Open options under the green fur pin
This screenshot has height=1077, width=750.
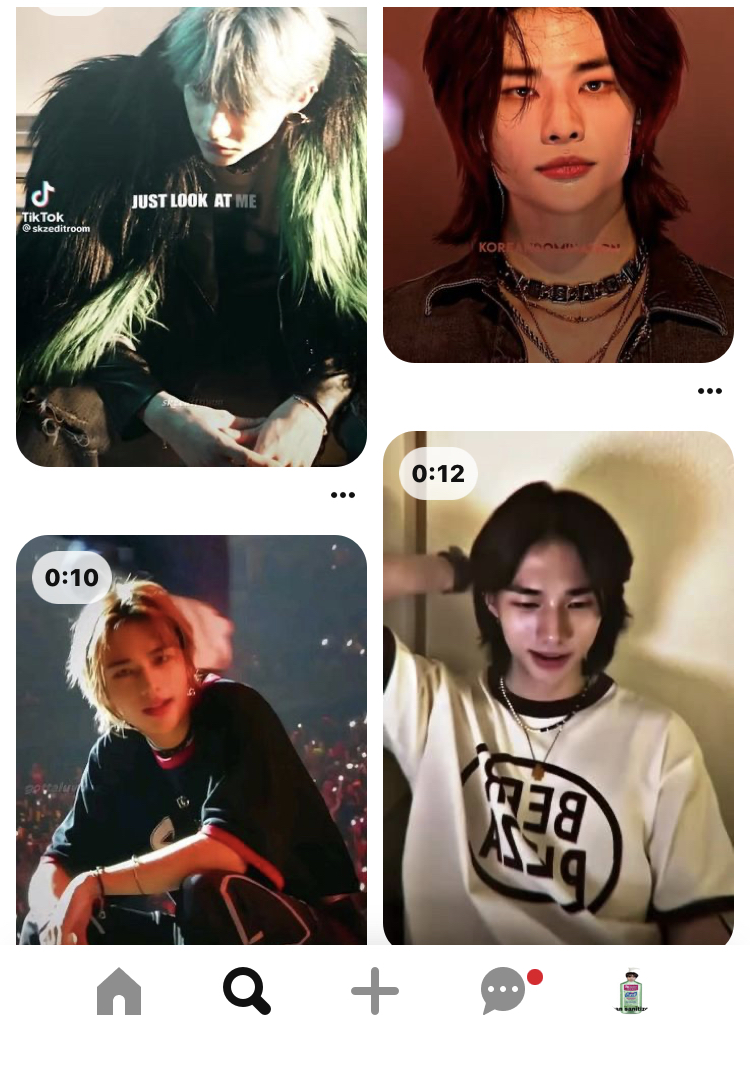click(x=343, y=495)
